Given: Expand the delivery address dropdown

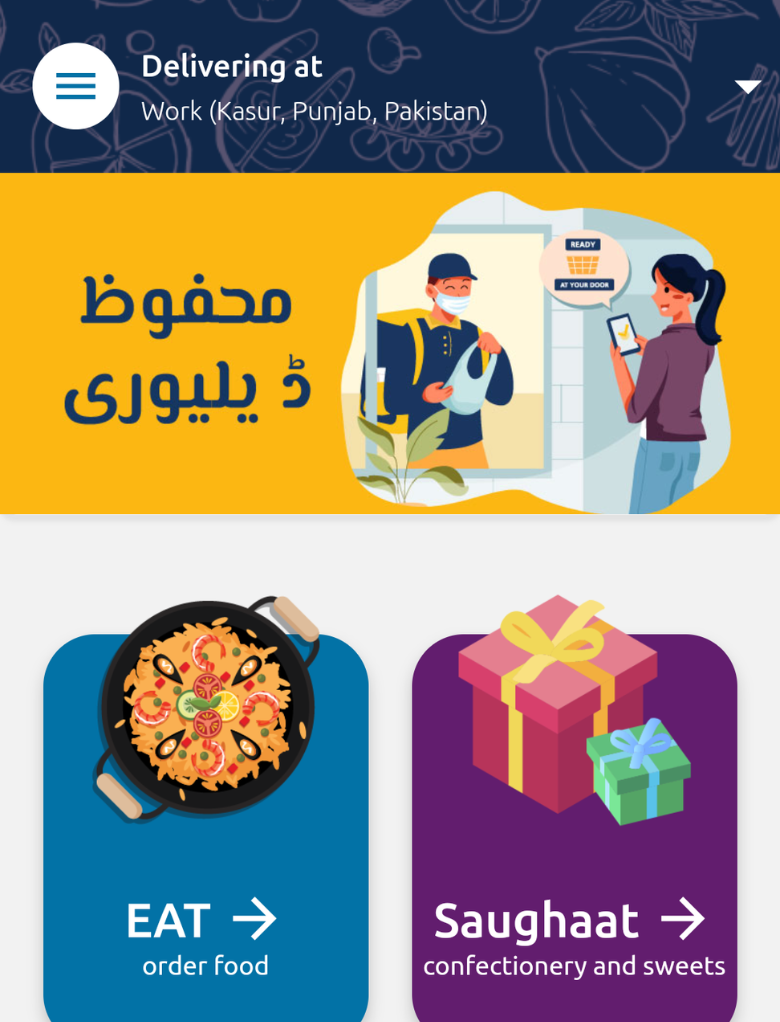Looking at the screenshot, I should [x=748, y=87].
